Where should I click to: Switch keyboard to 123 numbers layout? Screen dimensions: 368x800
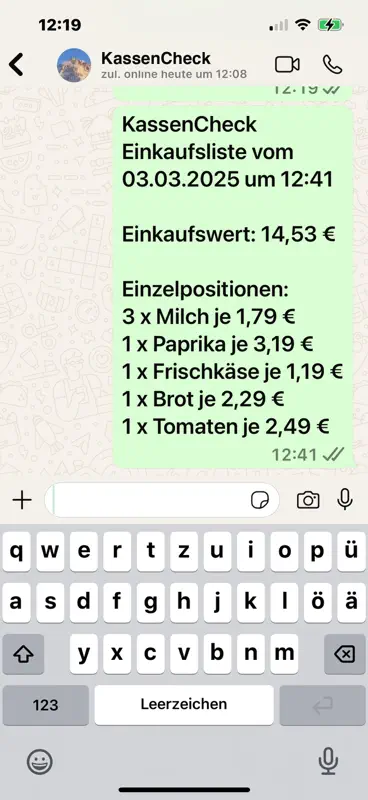click(45, 705)
